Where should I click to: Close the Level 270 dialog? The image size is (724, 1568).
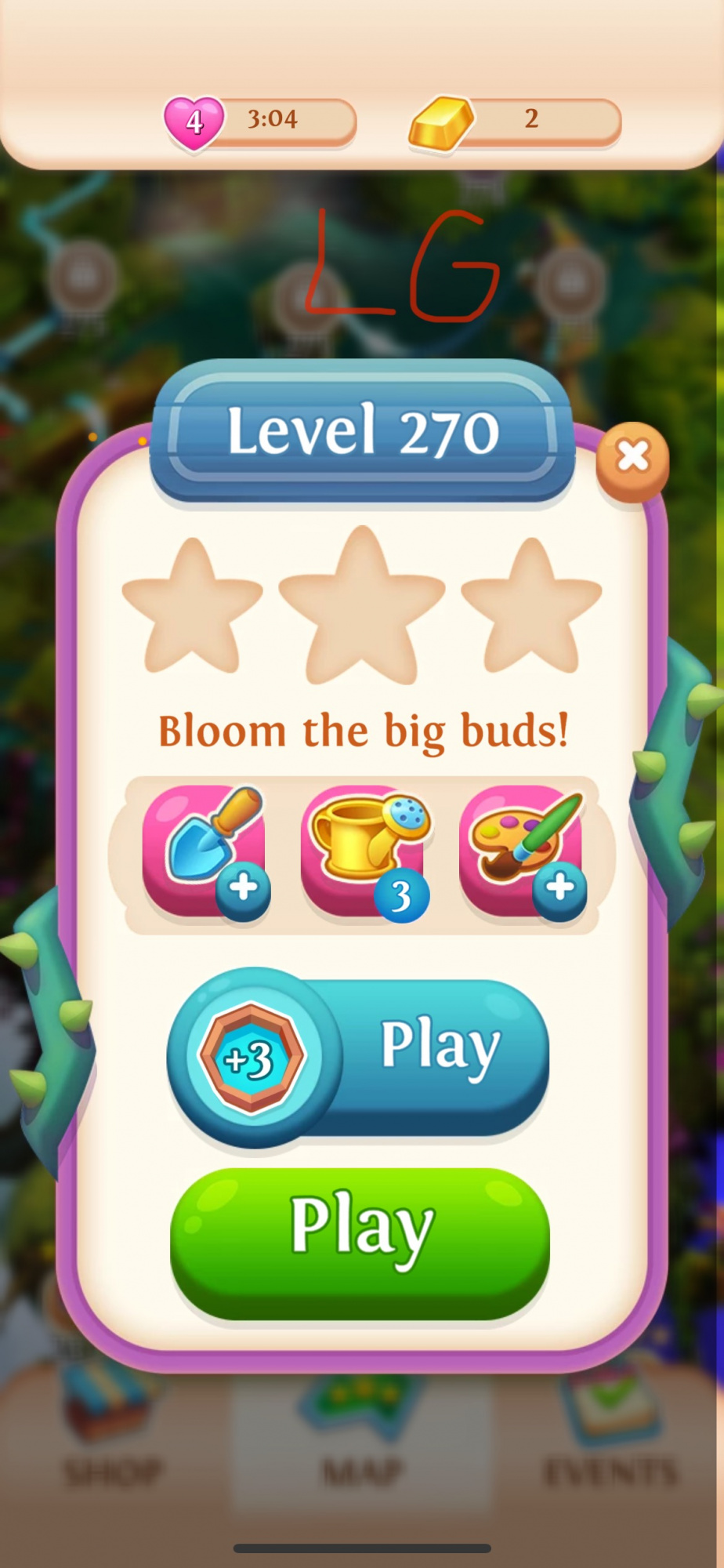point(632,457)
